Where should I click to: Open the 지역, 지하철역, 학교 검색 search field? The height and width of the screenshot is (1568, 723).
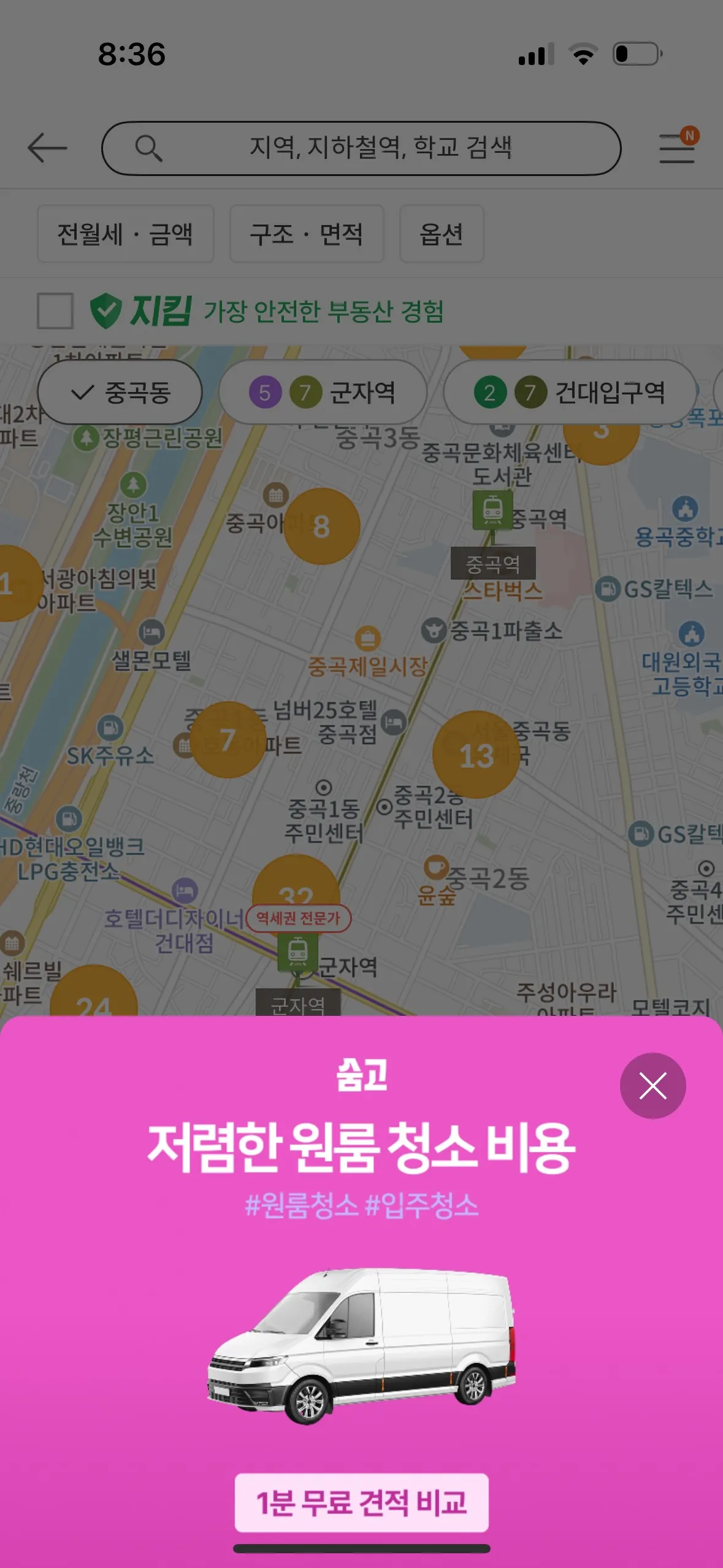pos(361,148)
